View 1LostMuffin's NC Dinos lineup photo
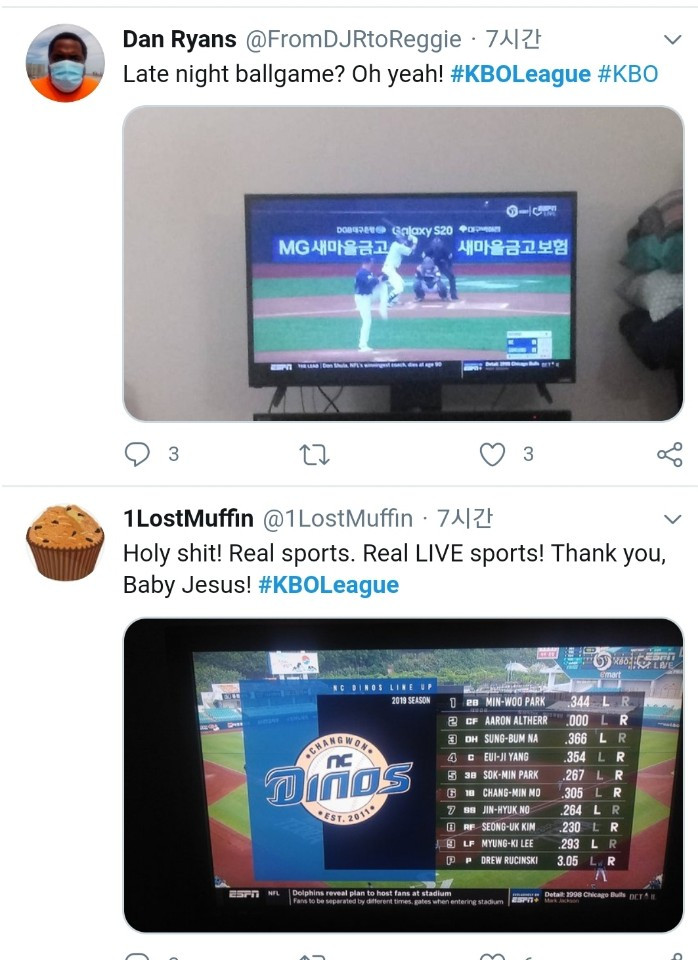Screen dimensions: 698x960 click(x=403, y=775)
